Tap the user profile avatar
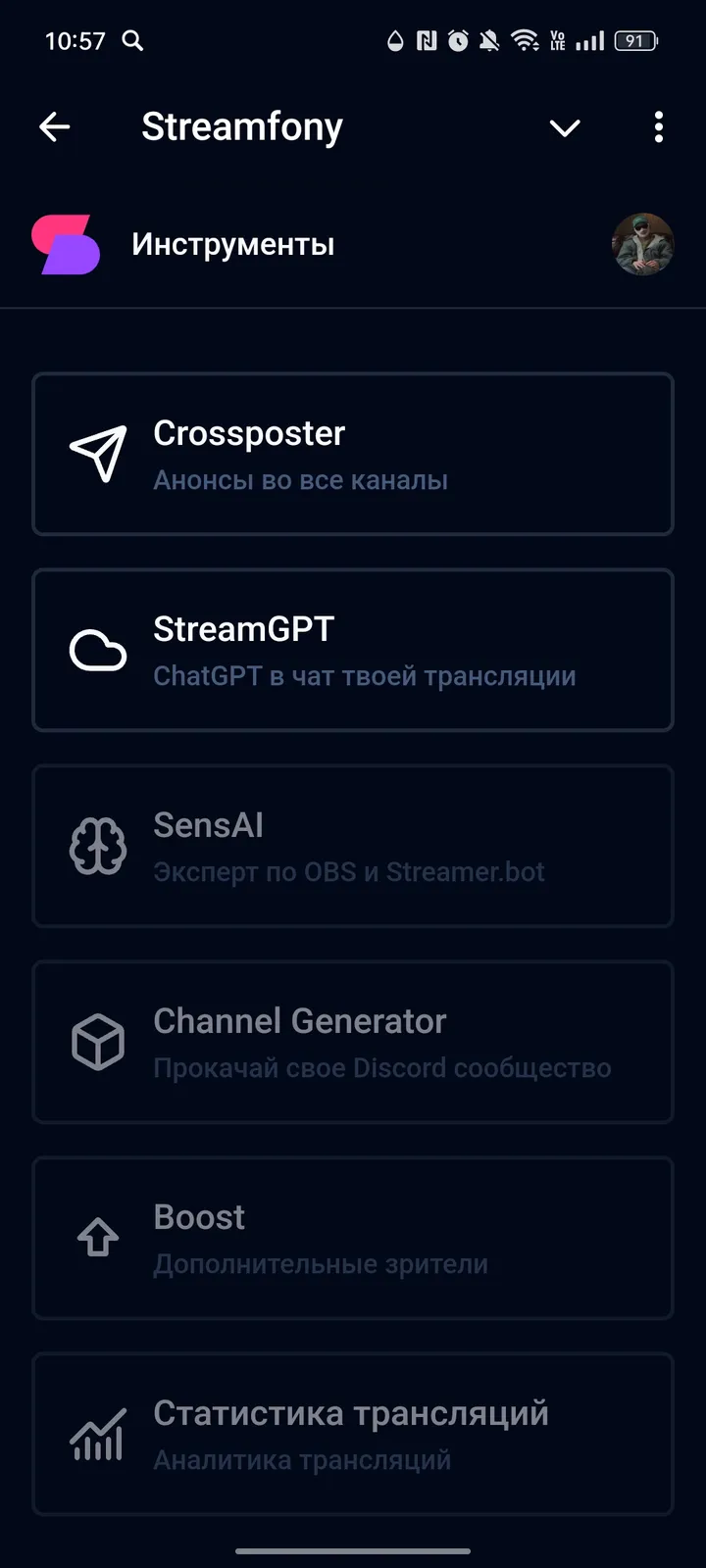706x1568 pixels. pyautogui.click(x=643, y=246)
